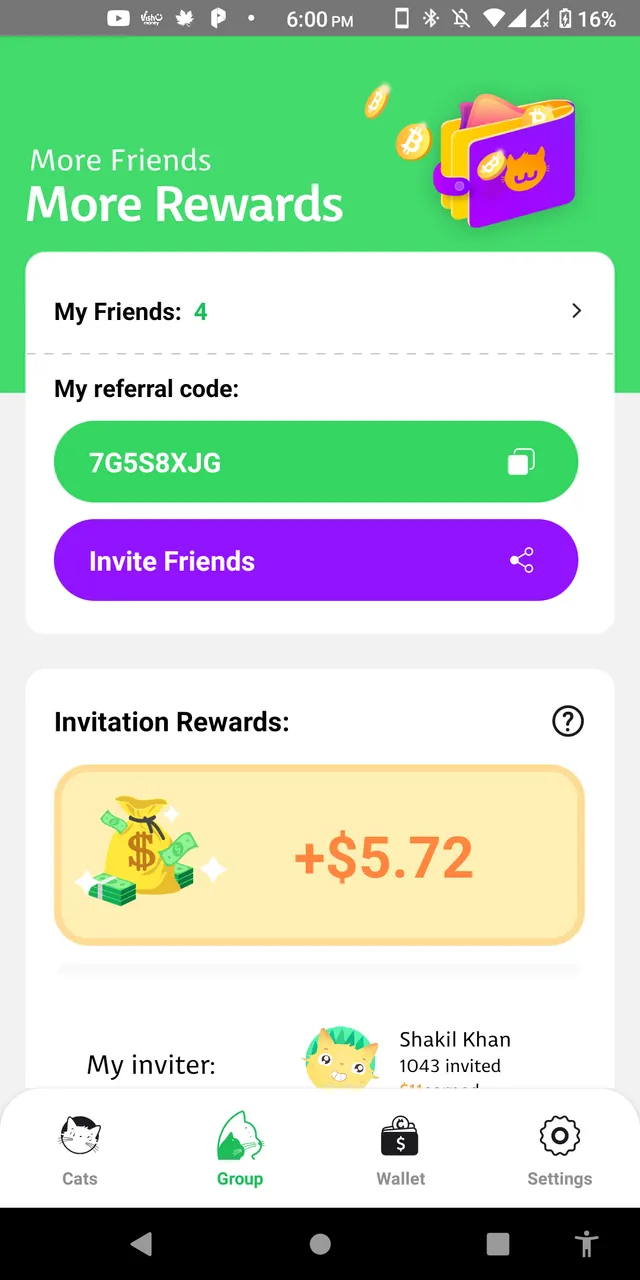Copy referral code 7G5S8XJG

pos(521,462)
